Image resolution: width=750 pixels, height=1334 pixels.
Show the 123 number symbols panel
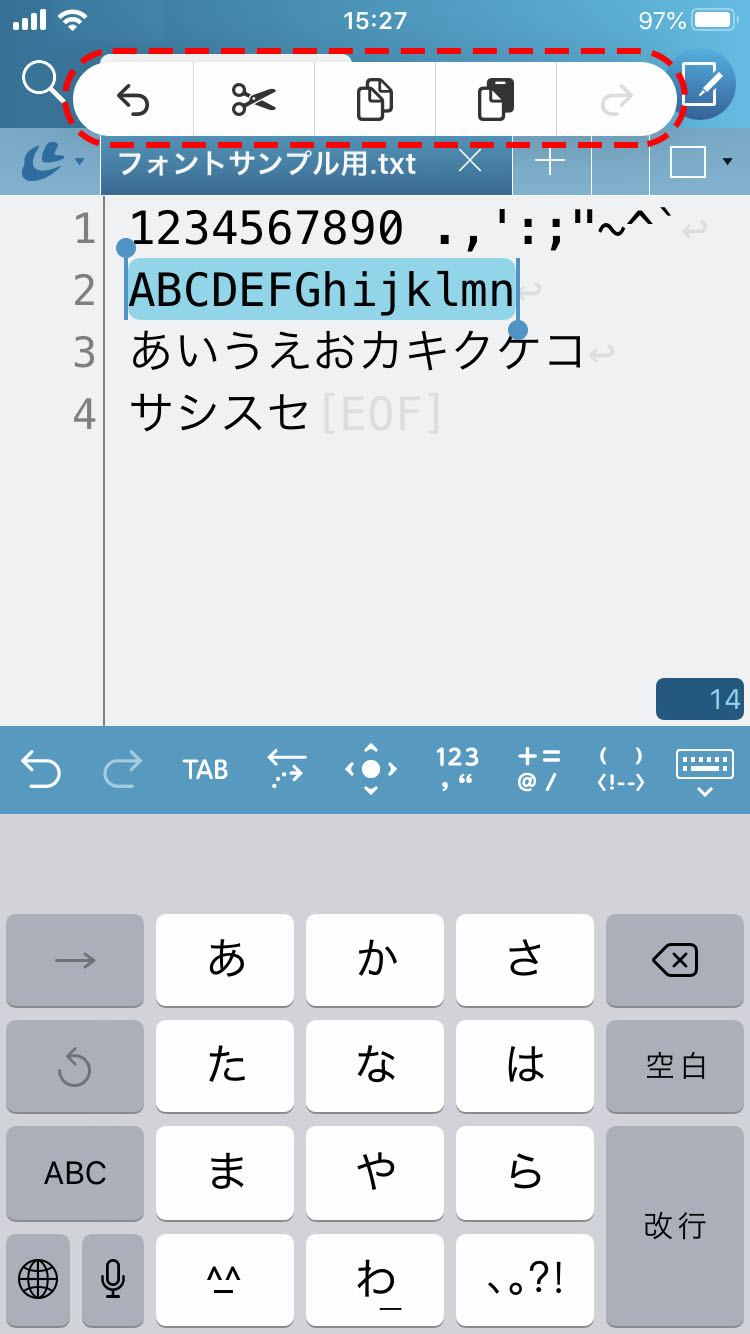coord(457,769)
